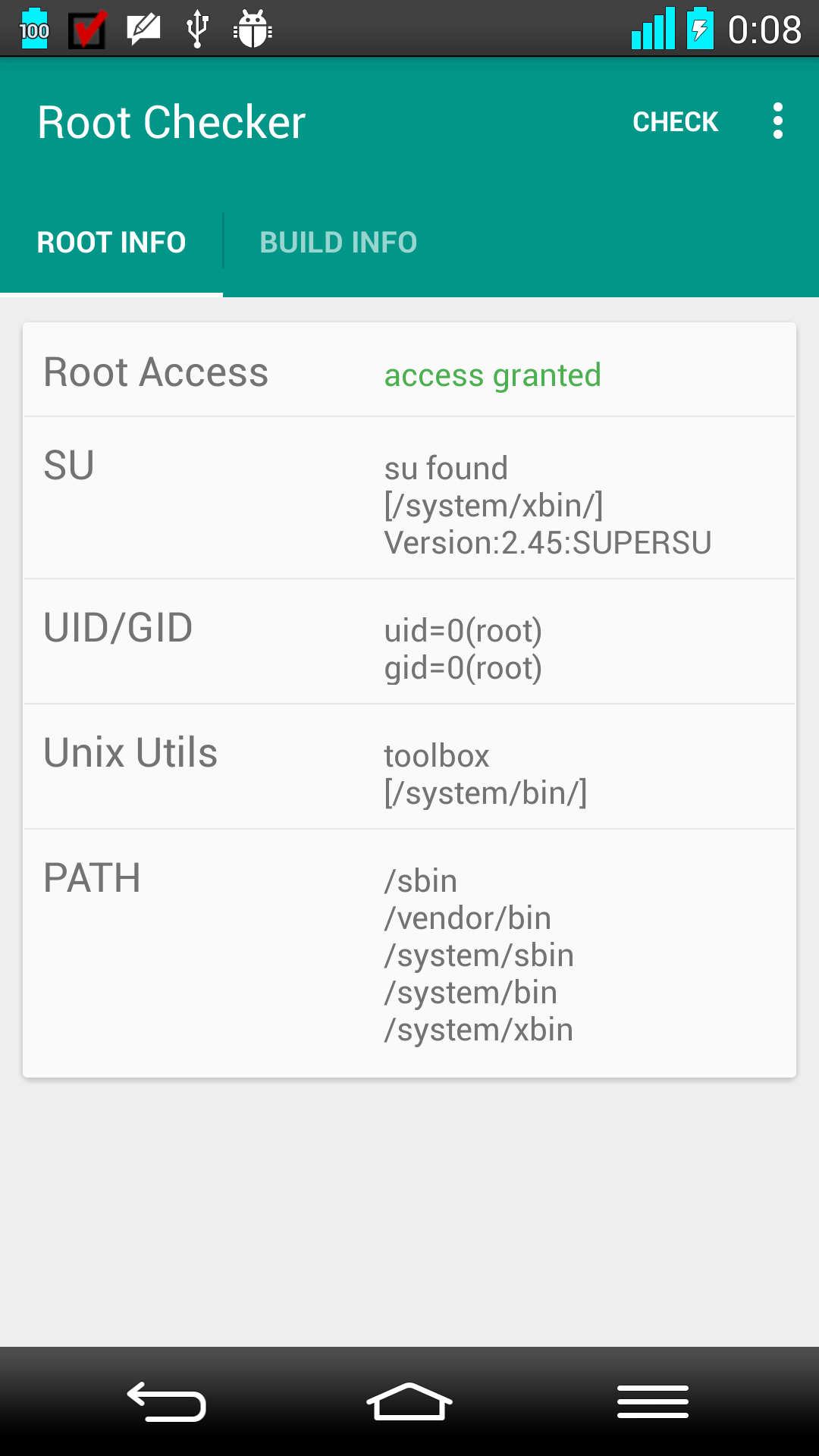The height and width of the screenshot is (1456, 819).
Task: Select the Root Info tab
Action: pyautogui.click(x=111, y=243)
